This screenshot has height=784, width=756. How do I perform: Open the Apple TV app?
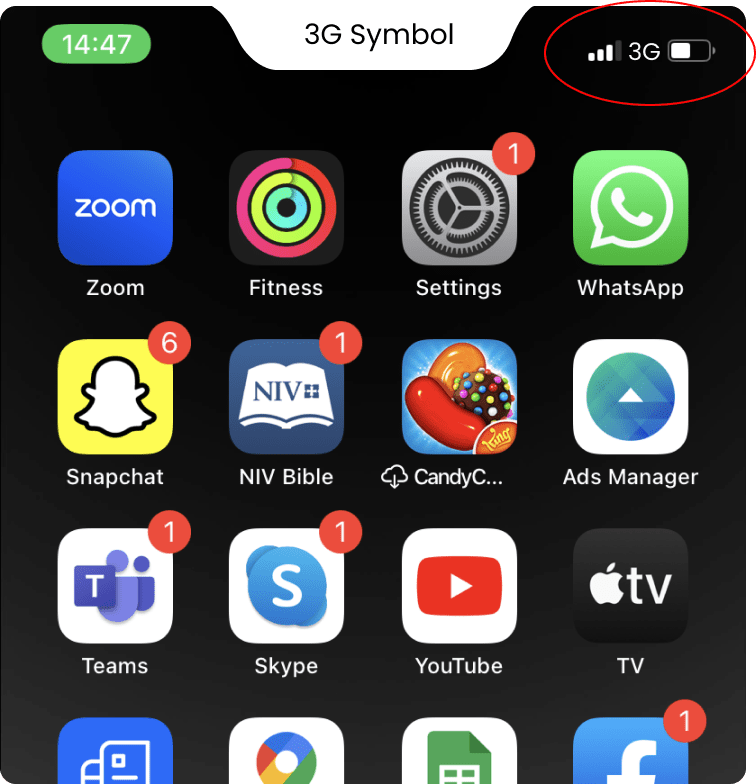630,586
